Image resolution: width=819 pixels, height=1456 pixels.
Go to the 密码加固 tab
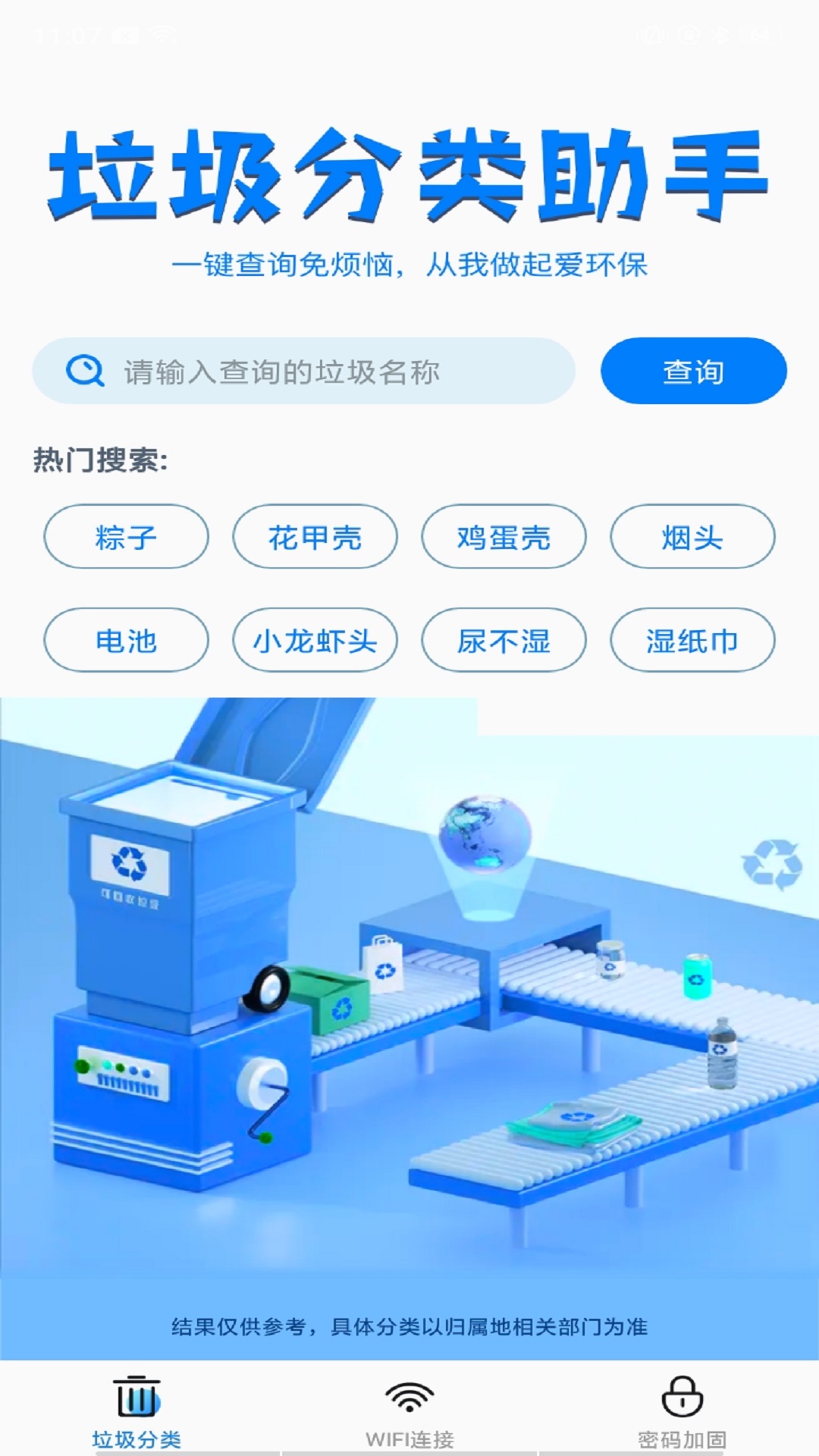pyautogui.click(x=682, y=1412)
